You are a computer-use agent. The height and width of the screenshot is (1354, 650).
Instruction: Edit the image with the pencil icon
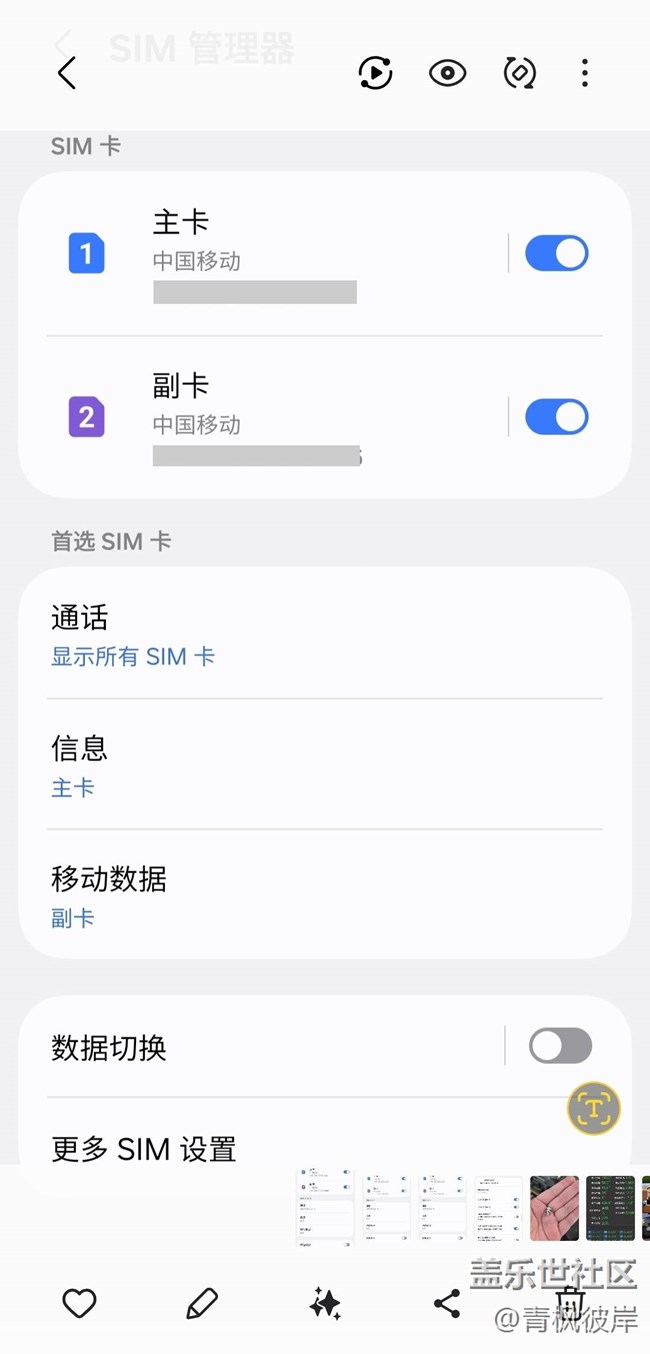click(202, 1303)
